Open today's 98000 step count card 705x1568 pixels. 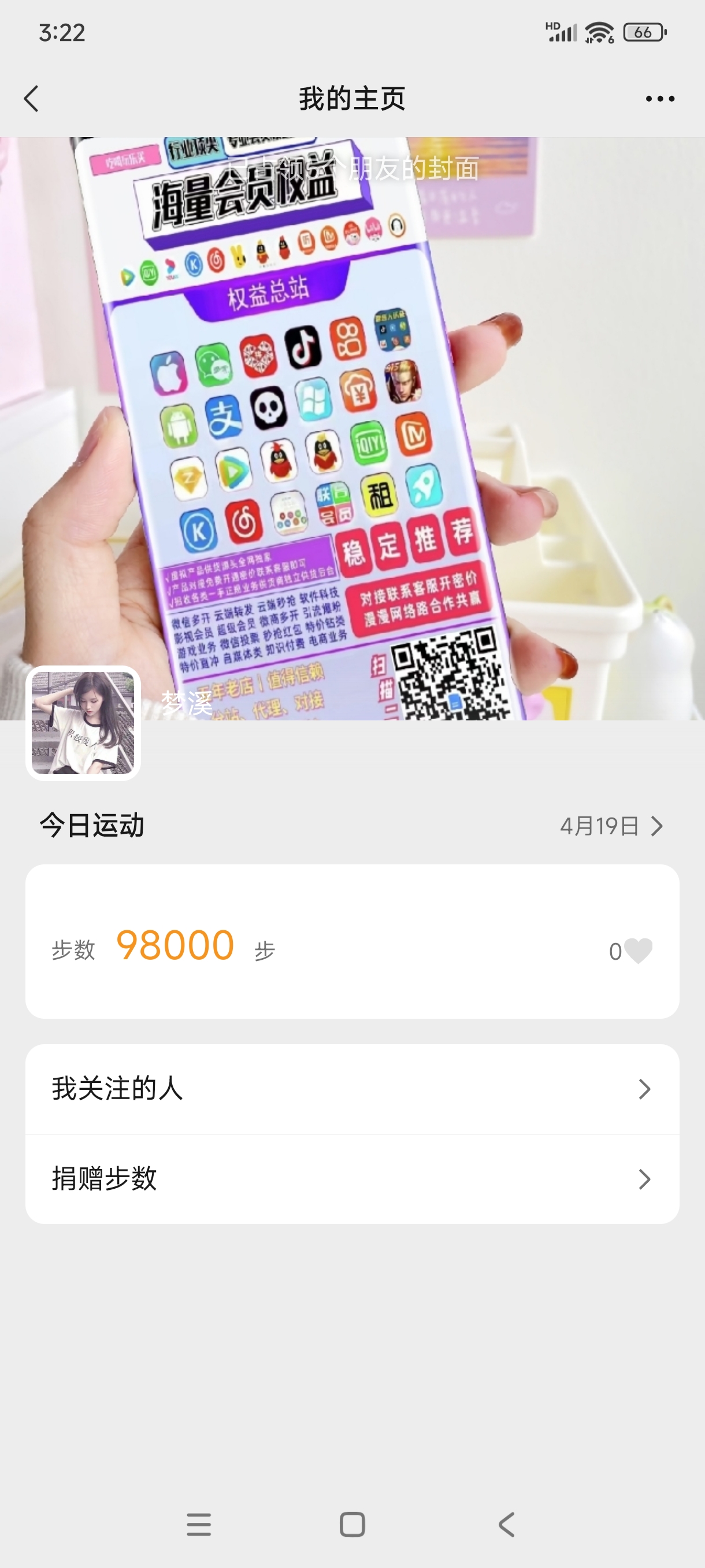pyautogui.click(x=352, y=941)
